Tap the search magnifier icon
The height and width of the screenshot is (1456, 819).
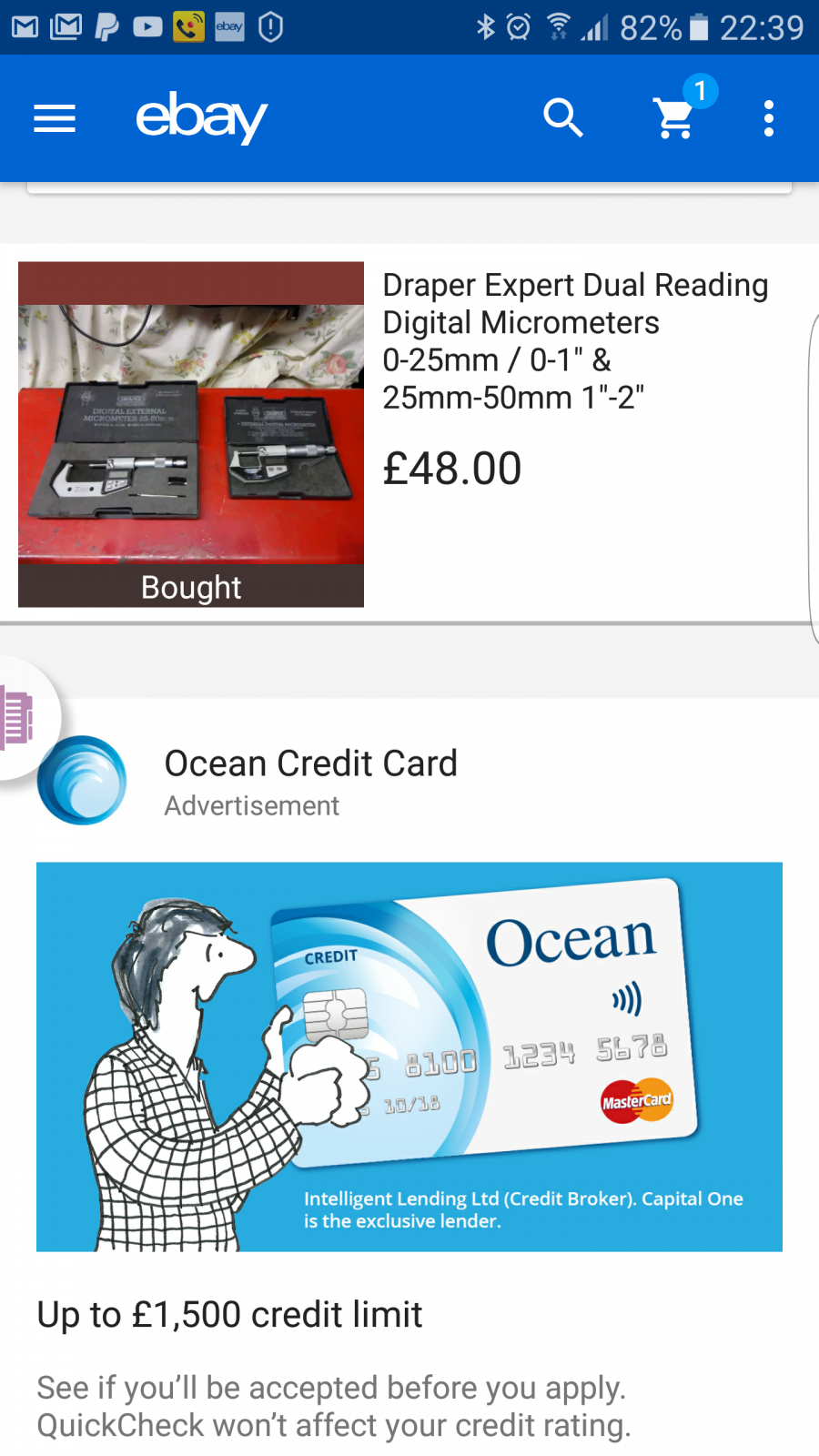point(563,118)
